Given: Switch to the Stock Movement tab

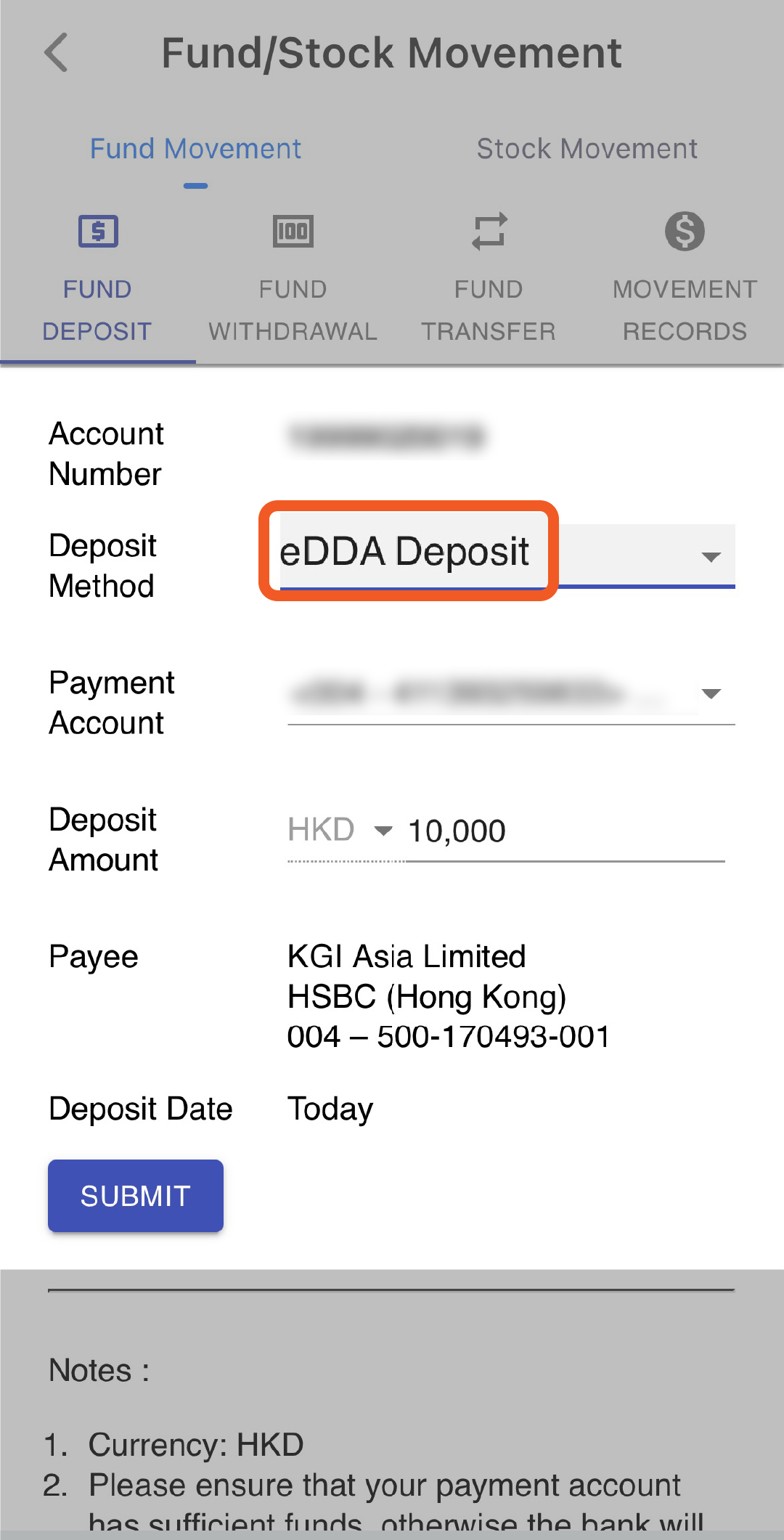Looking at the screenshot, I should click(587, 149).
